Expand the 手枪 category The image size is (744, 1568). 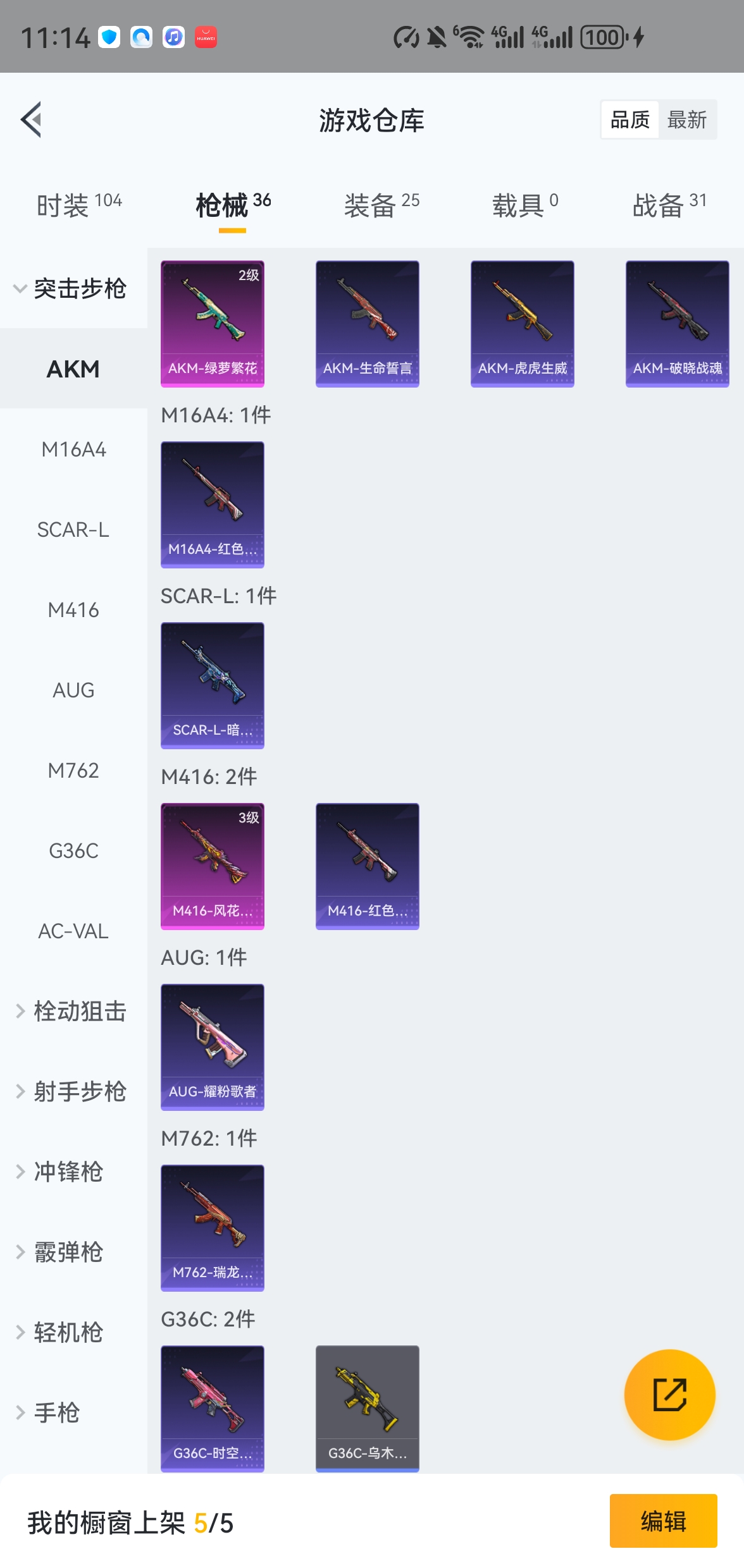point(58,1412)
